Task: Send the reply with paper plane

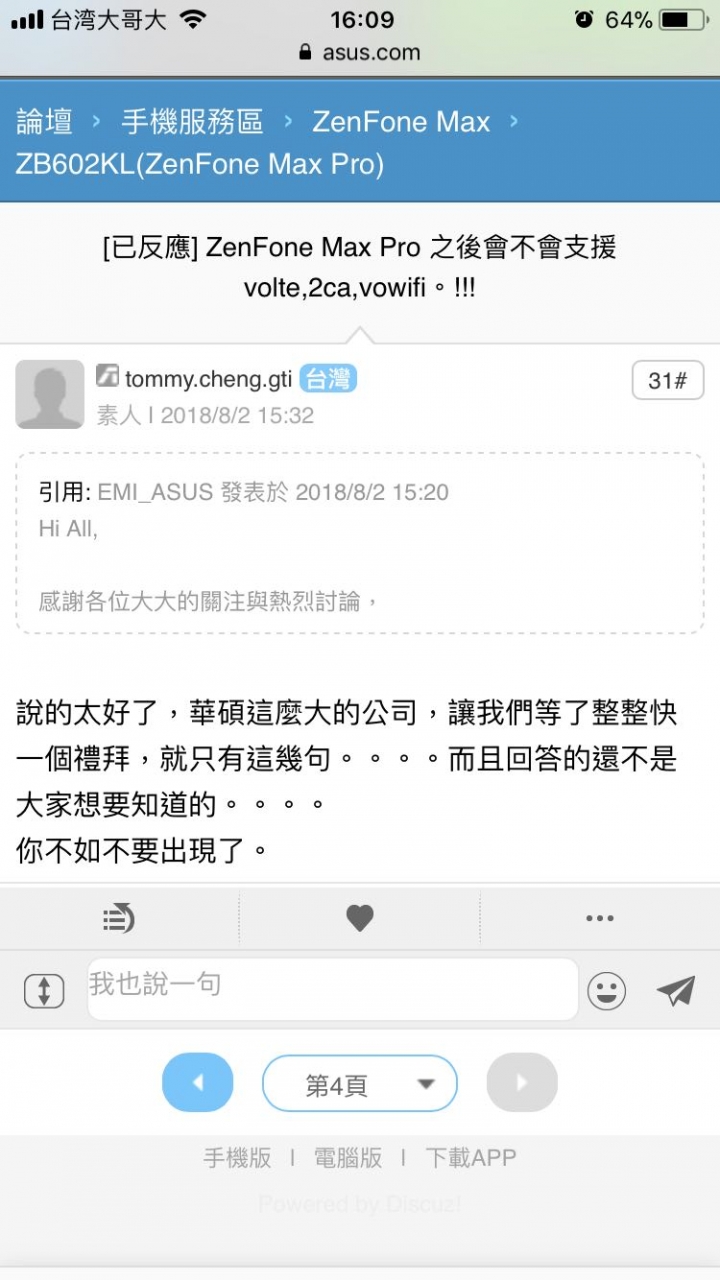Action: 675,990
